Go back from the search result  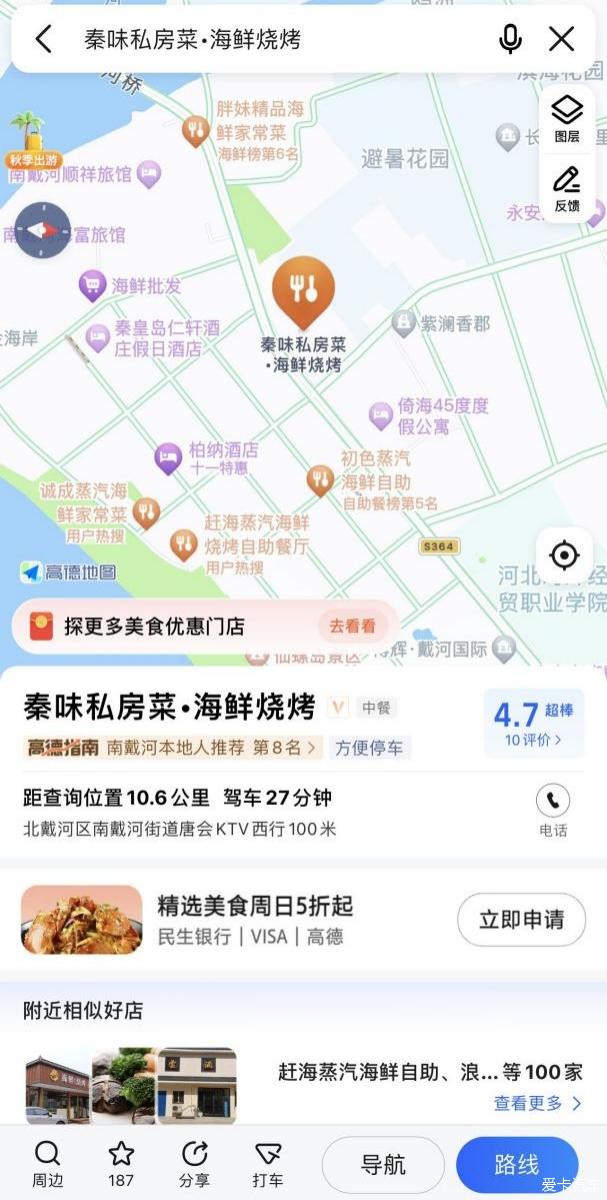click(43, 39)
